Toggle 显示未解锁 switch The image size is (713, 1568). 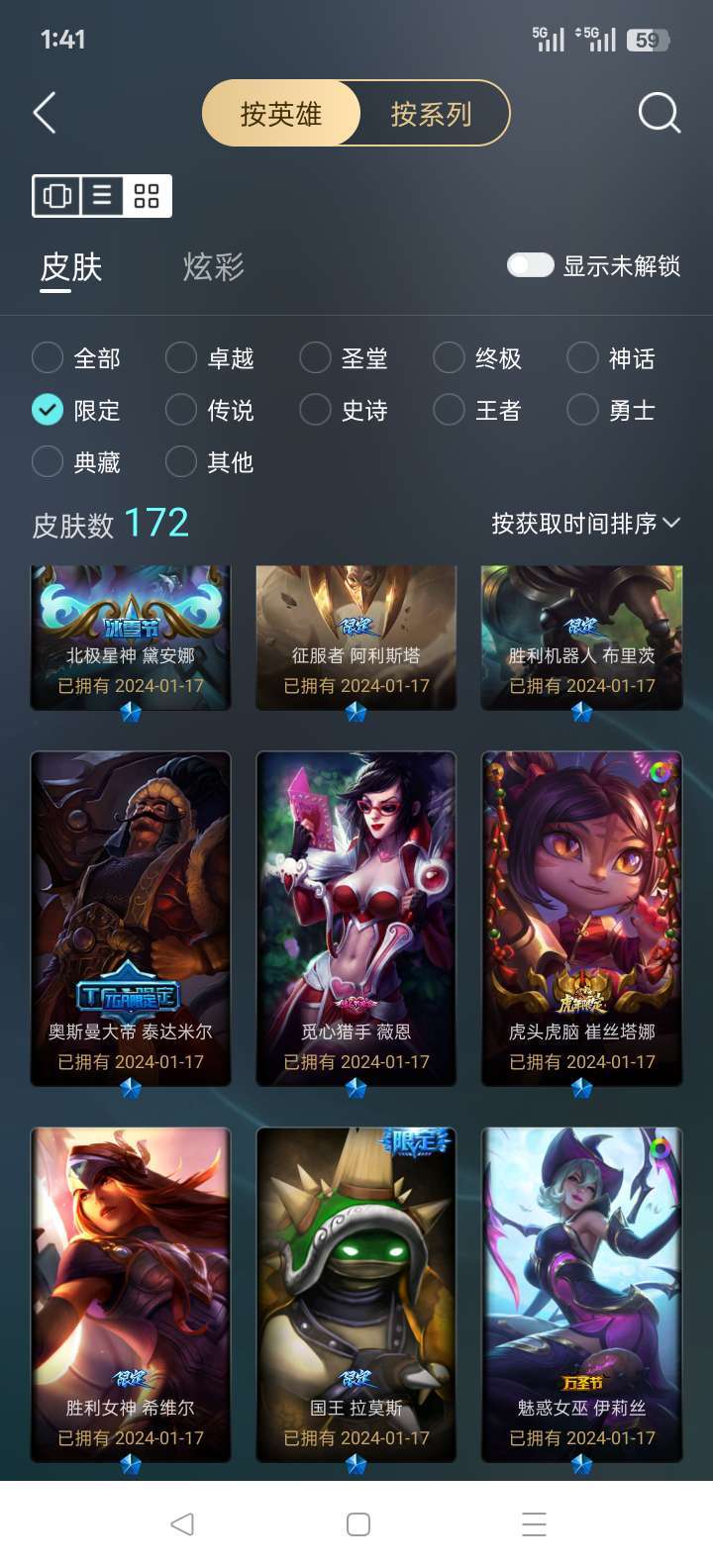point(530,265)
